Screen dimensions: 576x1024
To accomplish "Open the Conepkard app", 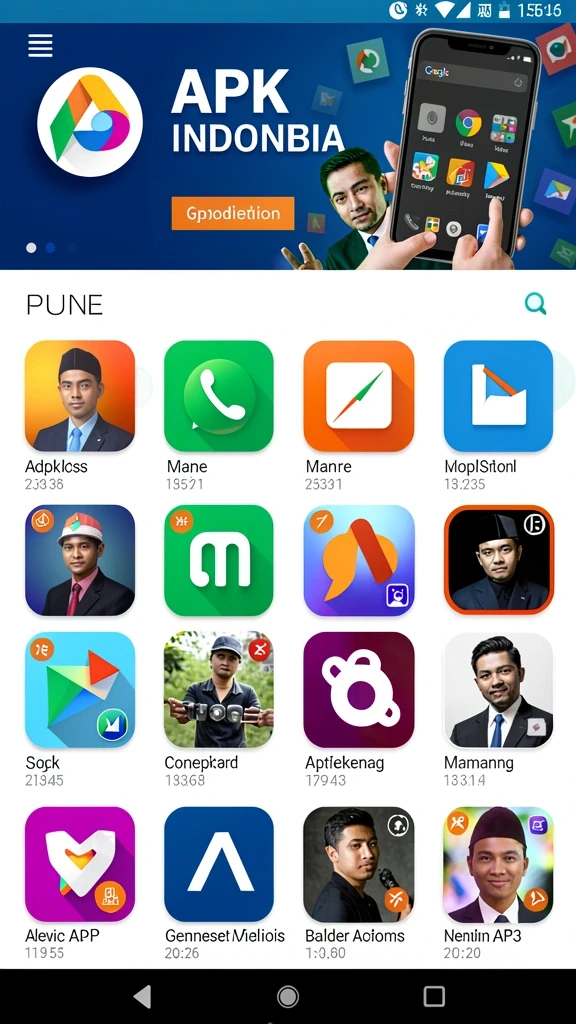I will [x=219, y=690].
